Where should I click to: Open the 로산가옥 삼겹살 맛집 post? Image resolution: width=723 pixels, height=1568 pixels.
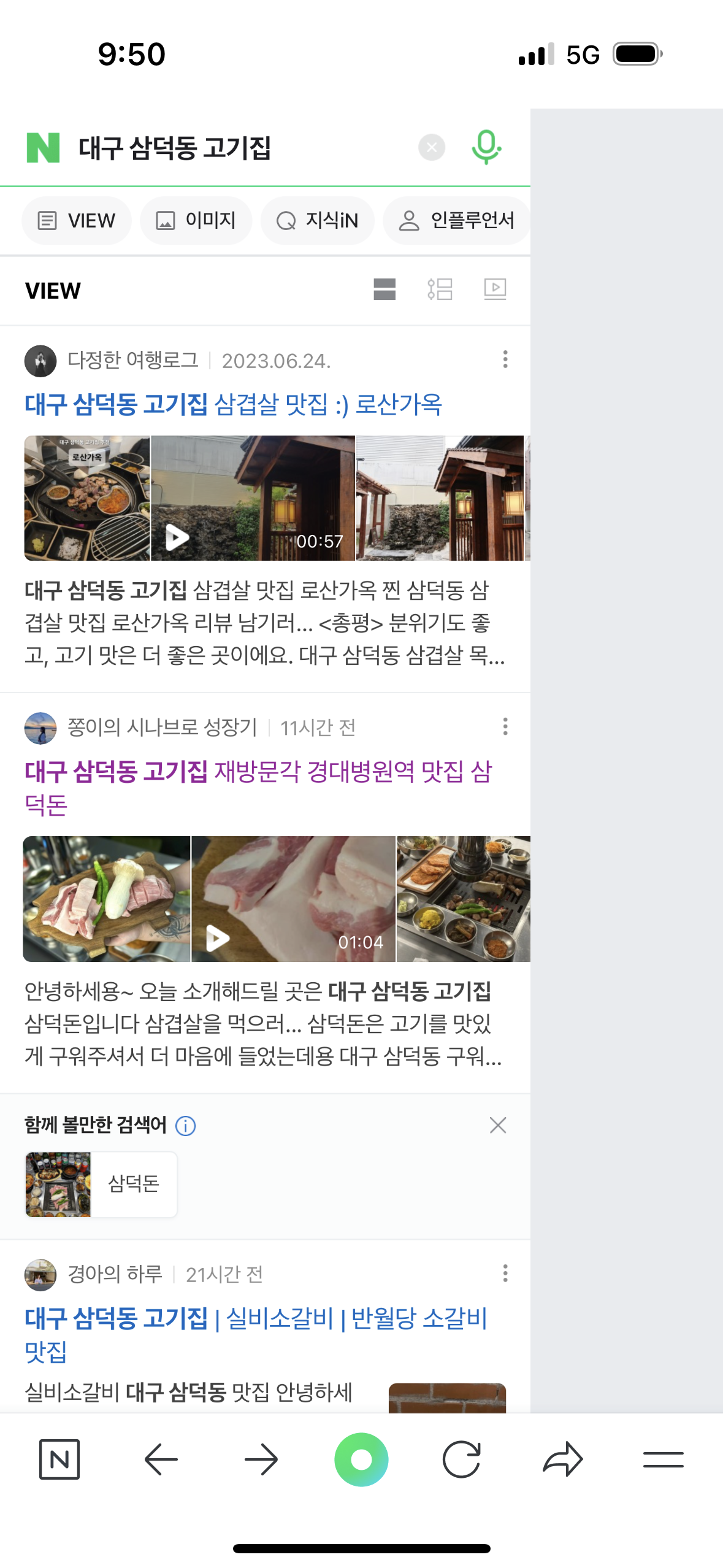click(233, 405)
